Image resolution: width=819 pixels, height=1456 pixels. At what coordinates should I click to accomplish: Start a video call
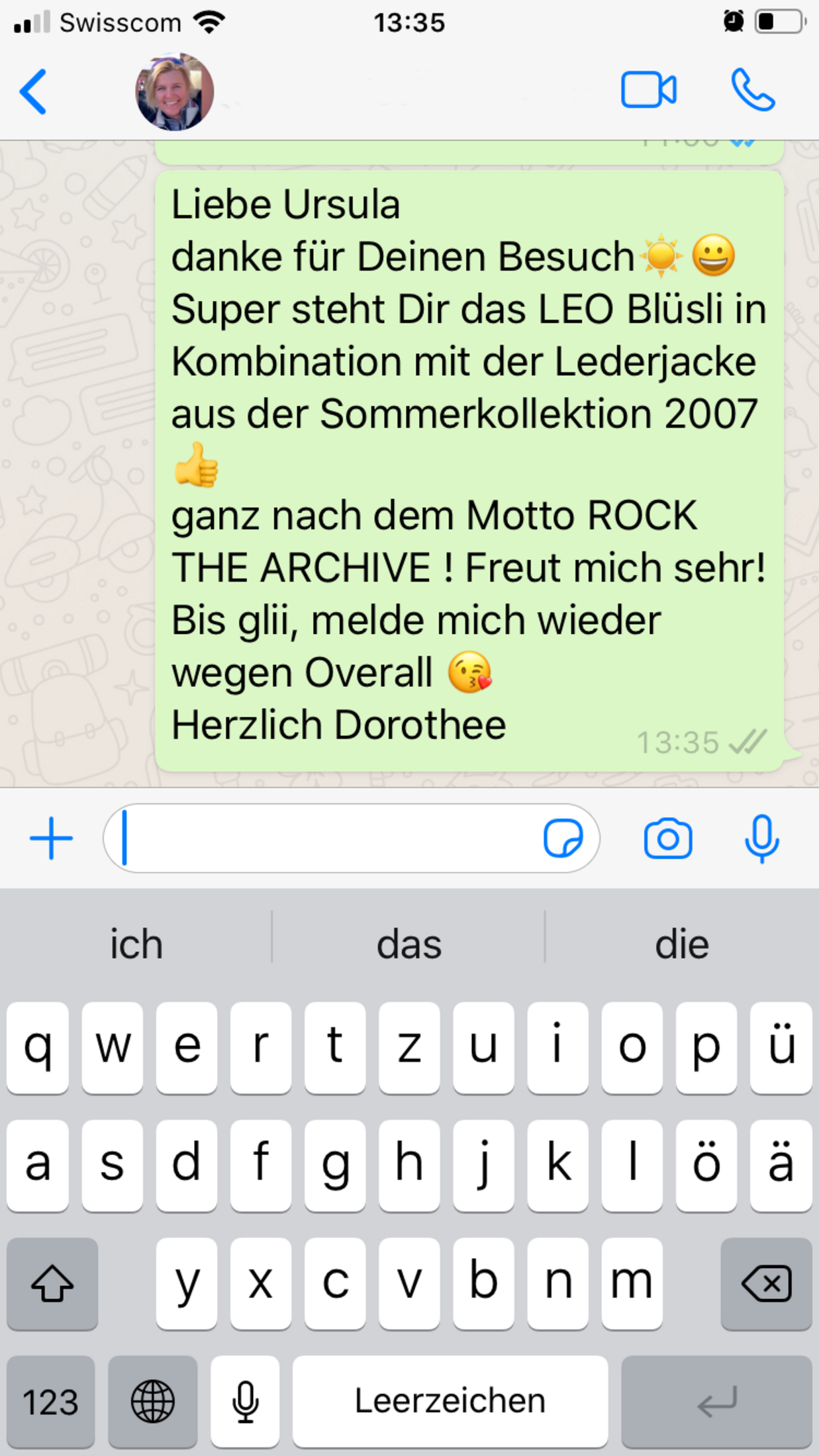tap(648, 89)
